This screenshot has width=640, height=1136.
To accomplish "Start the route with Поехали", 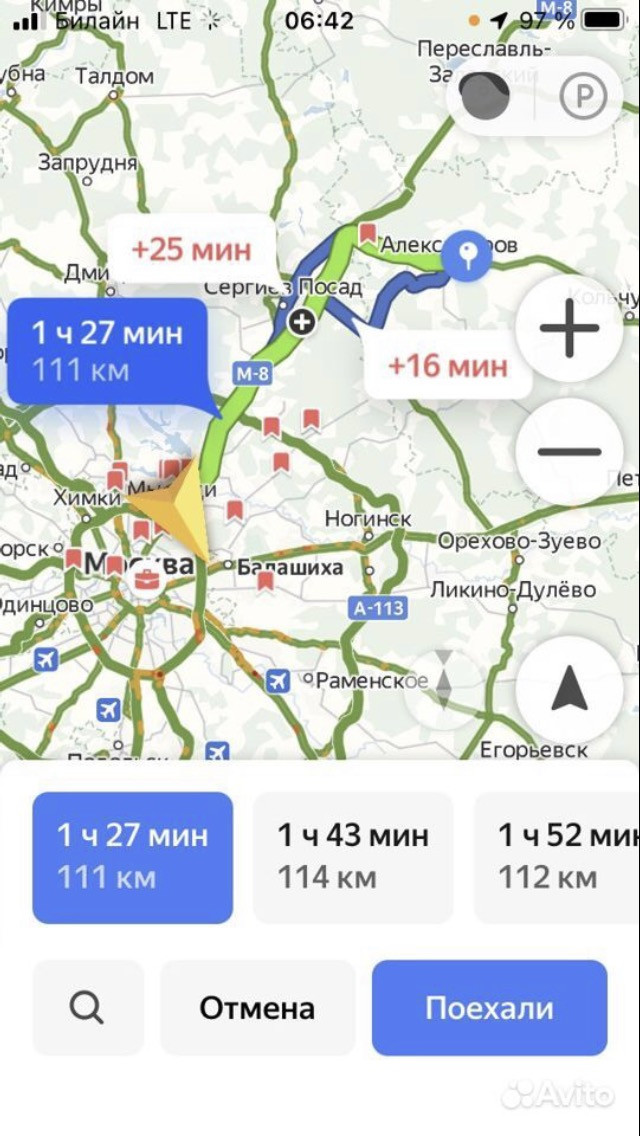I will 489,1007.
